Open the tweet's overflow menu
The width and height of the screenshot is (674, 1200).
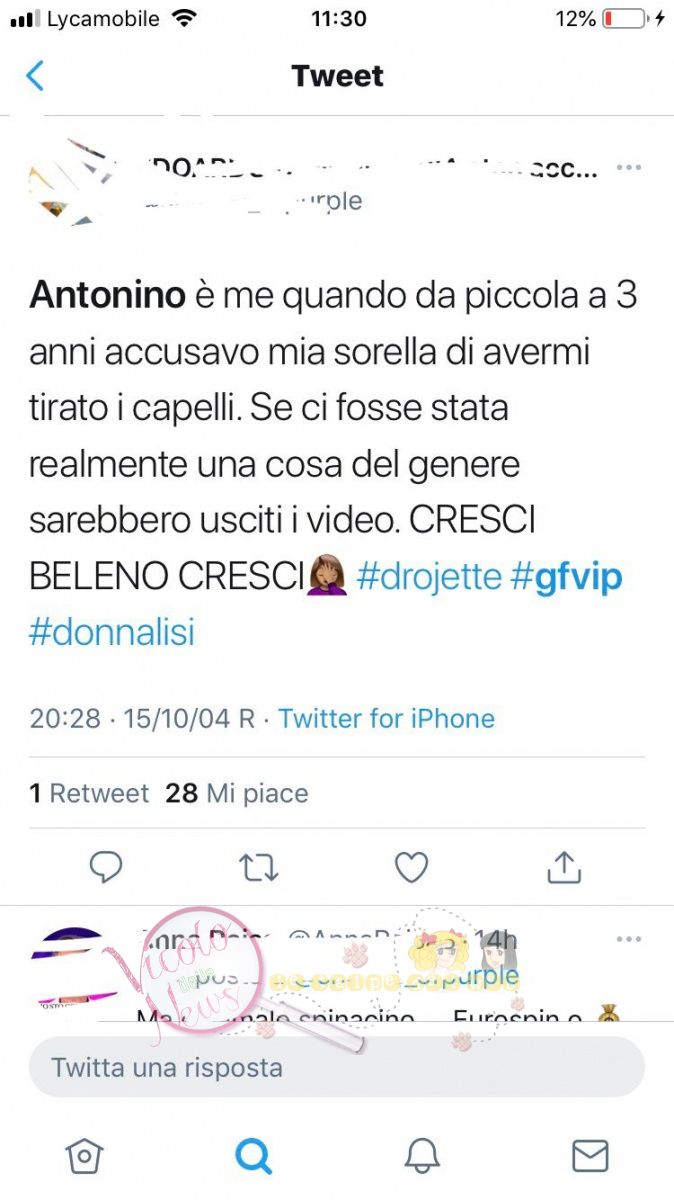click(x=628, y=168)
